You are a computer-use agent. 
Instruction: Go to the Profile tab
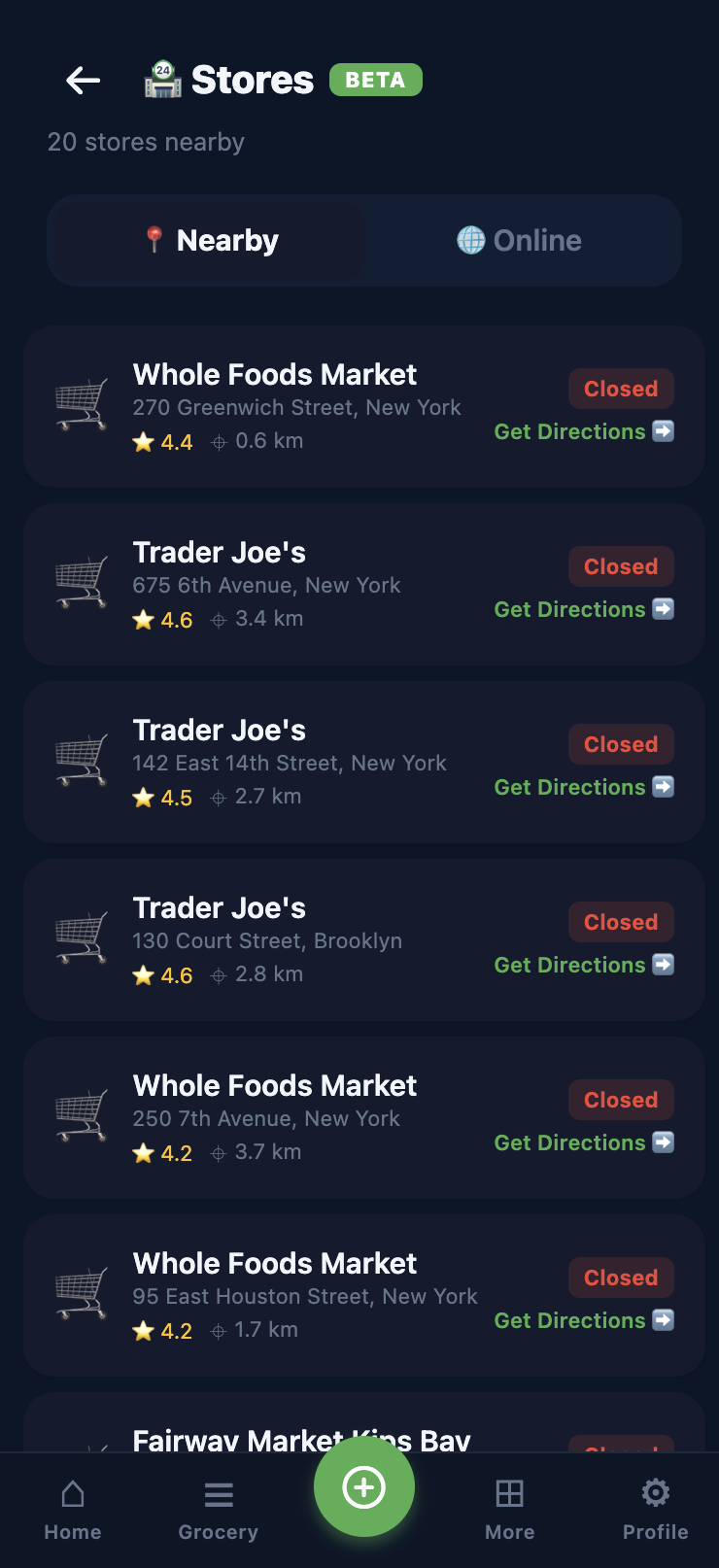pyautogui.click(x=656, y=1510)
